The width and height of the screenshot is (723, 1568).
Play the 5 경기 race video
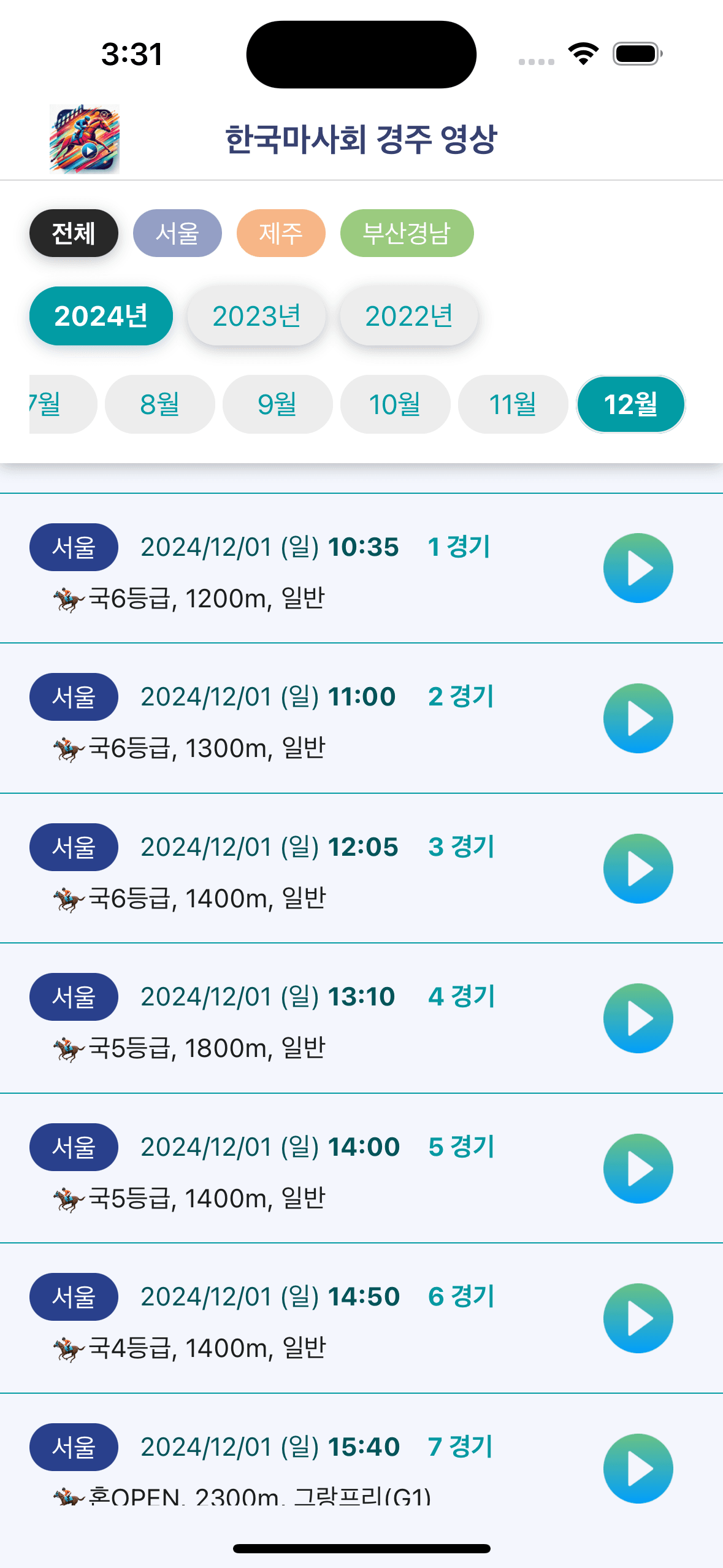click(638, 1169)
